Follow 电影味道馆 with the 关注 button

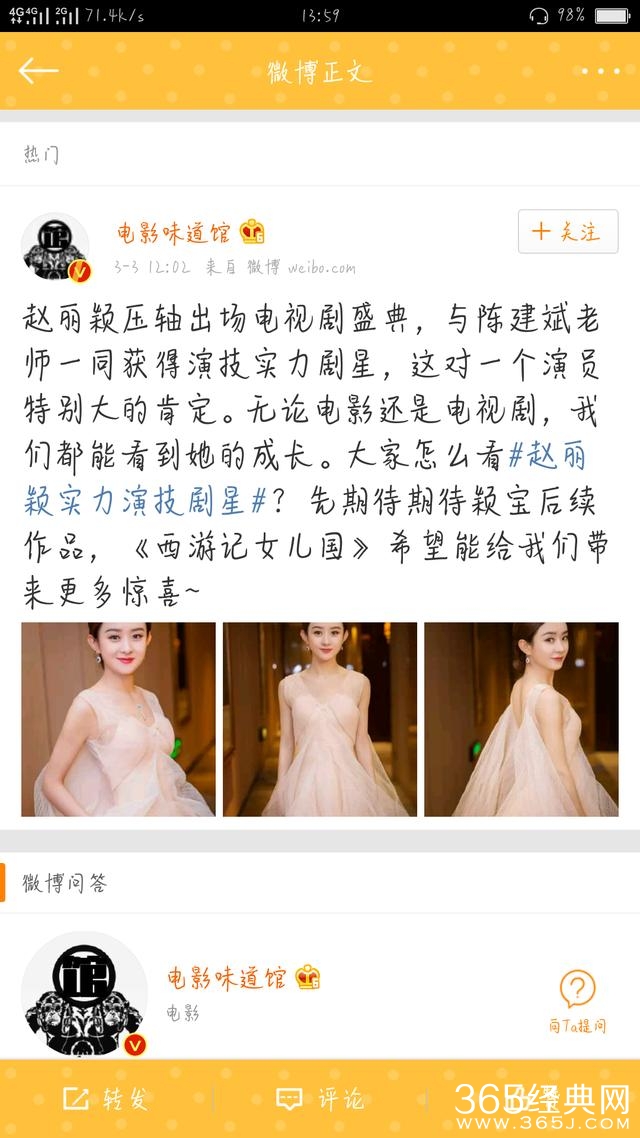point(568,232)
